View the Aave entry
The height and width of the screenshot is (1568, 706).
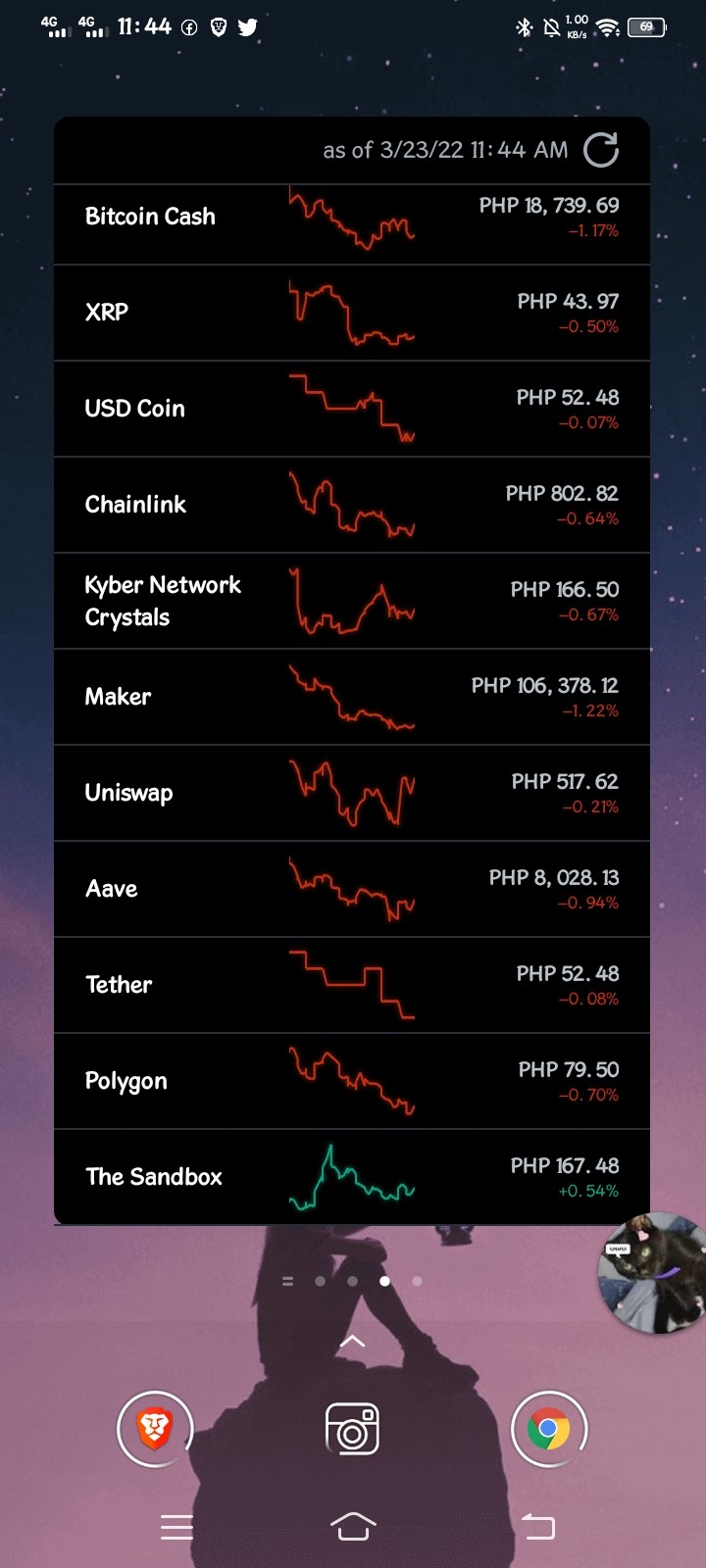(352, 889)
